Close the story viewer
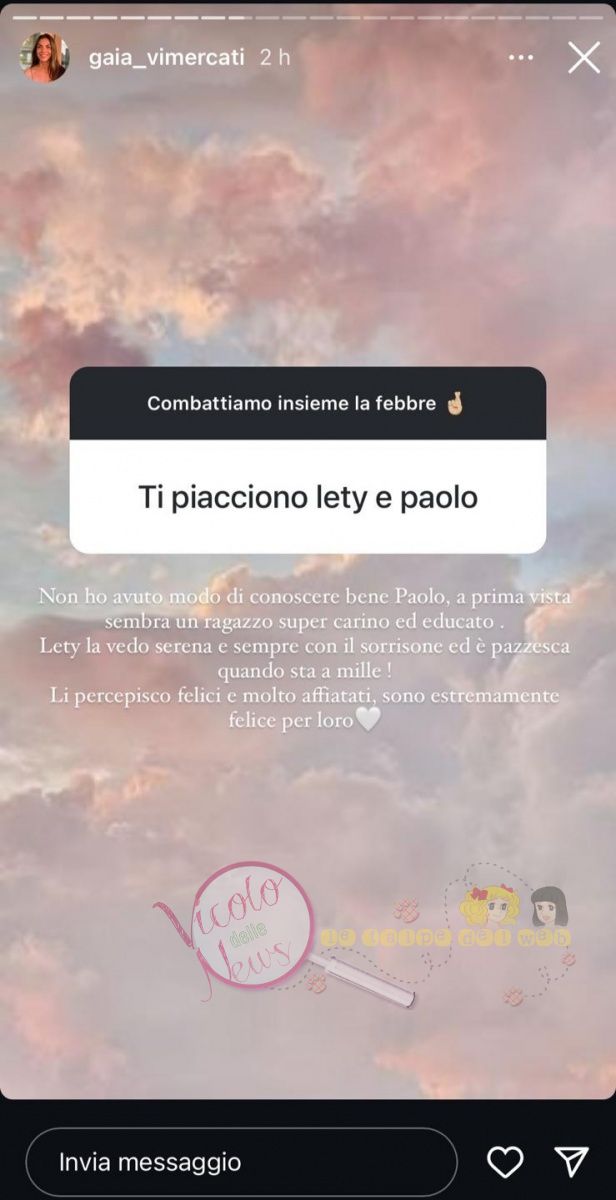Screen dimensions: 616x1200 (x=584, y=58)
